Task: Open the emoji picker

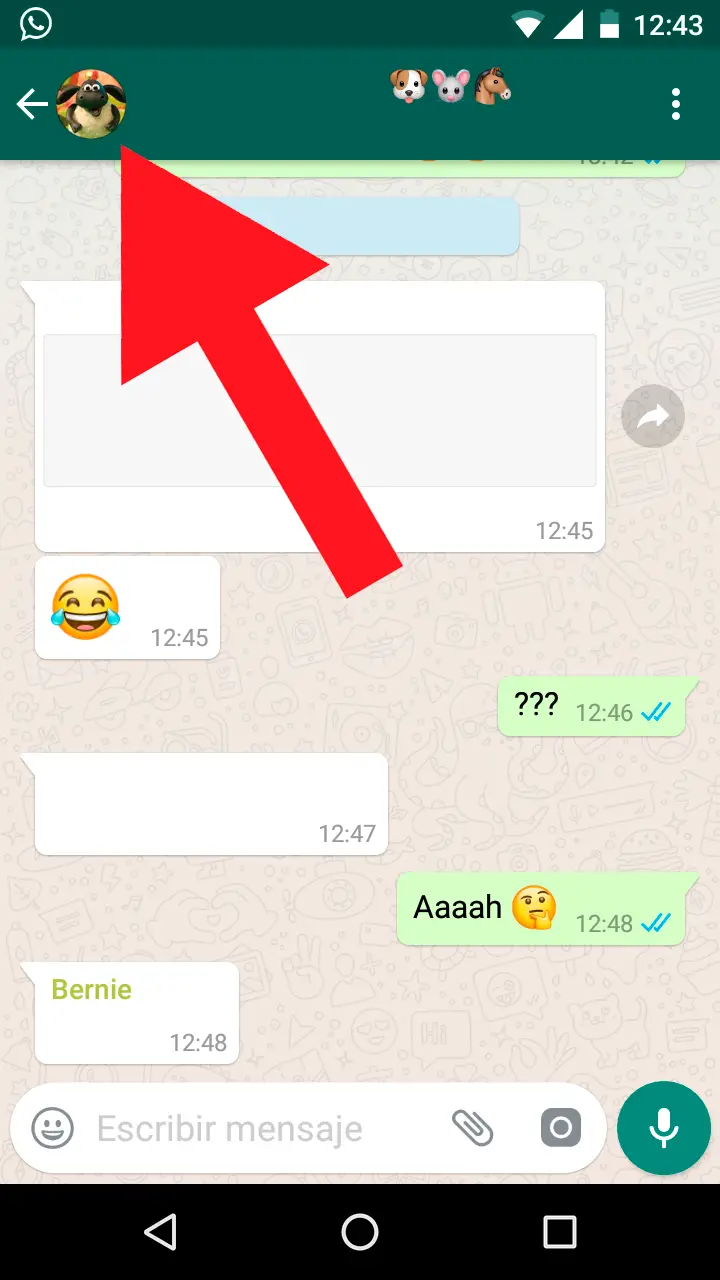Action: click(53, 1129)
